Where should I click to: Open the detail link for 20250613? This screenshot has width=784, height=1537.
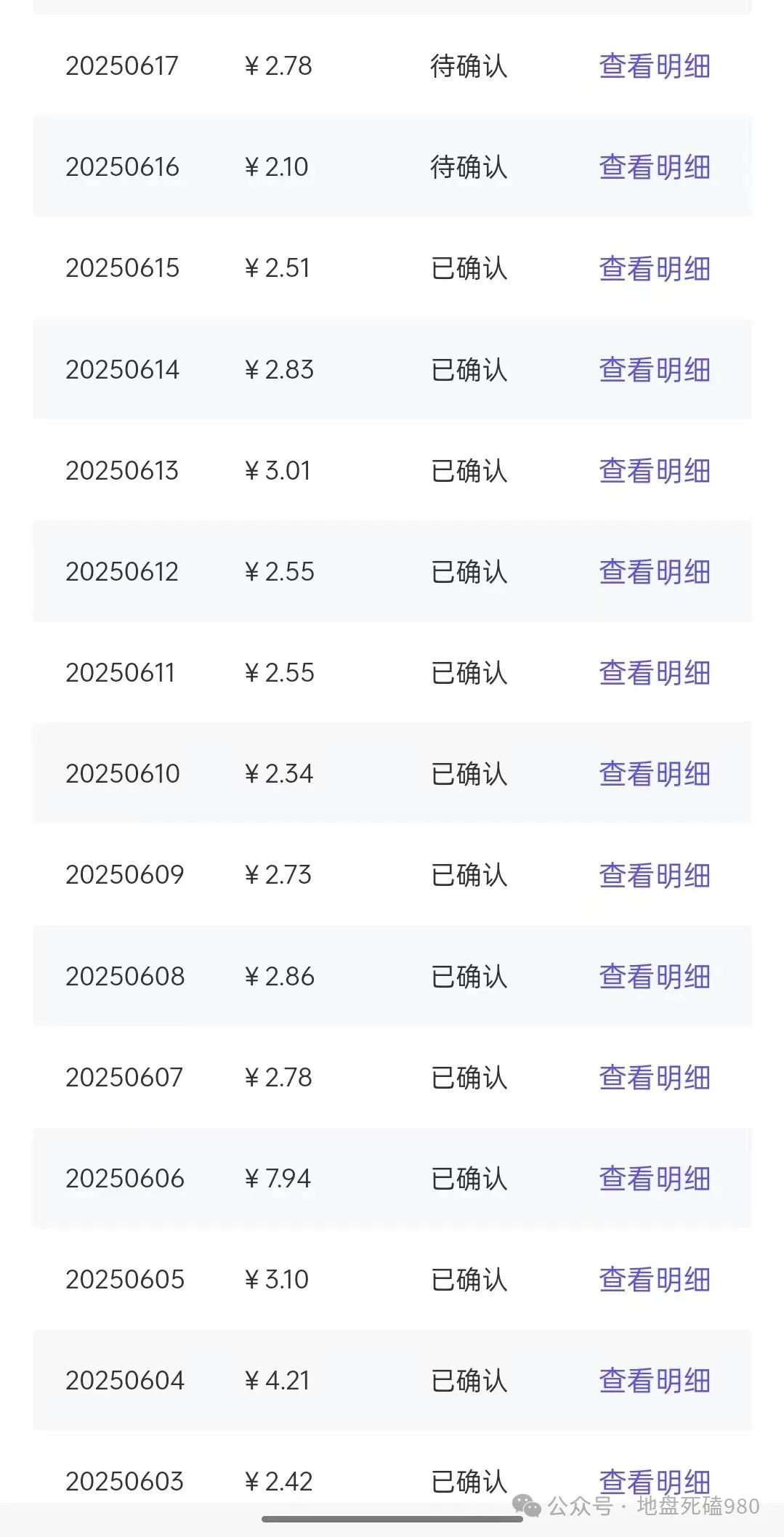click(653, 470)
